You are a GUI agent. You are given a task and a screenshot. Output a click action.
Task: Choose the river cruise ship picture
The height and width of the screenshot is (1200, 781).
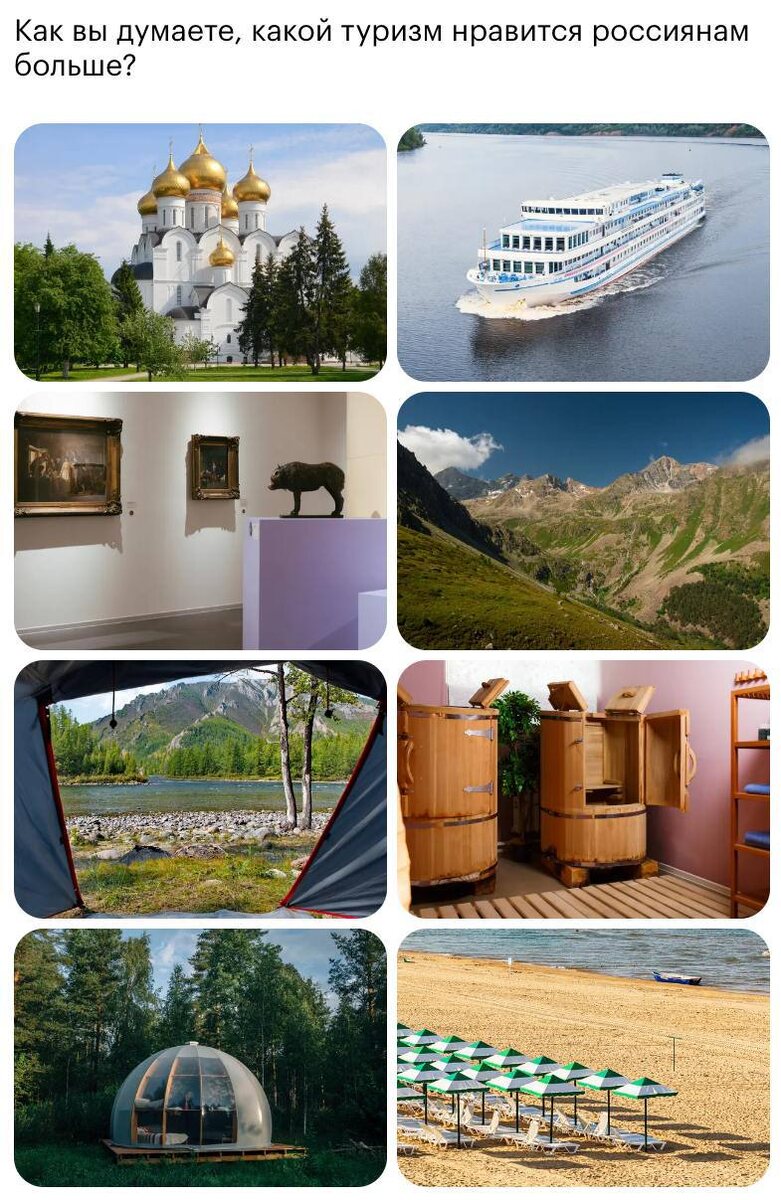[583, 252]
